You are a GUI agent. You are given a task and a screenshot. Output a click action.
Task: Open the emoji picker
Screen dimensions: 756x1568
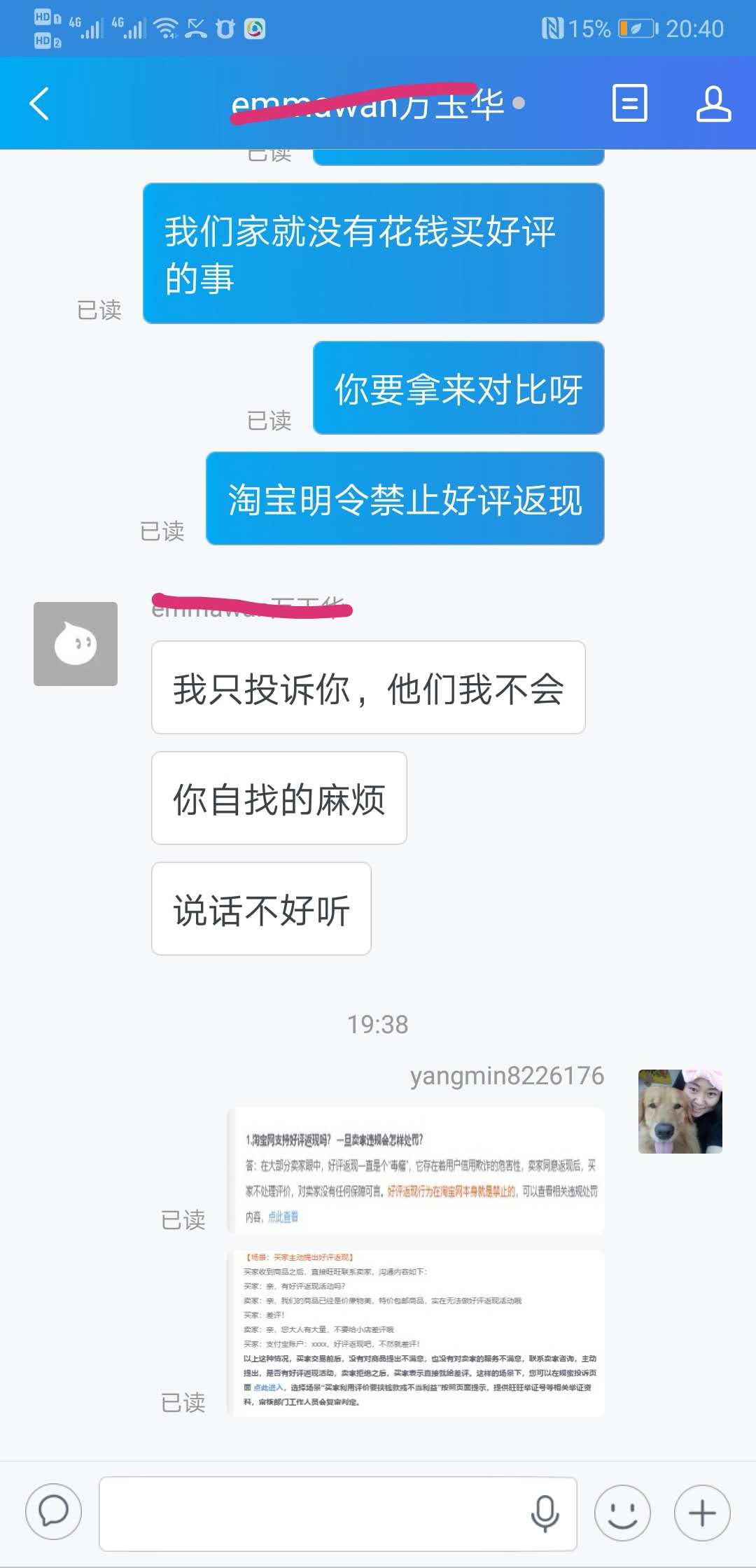pos(622,1513)
